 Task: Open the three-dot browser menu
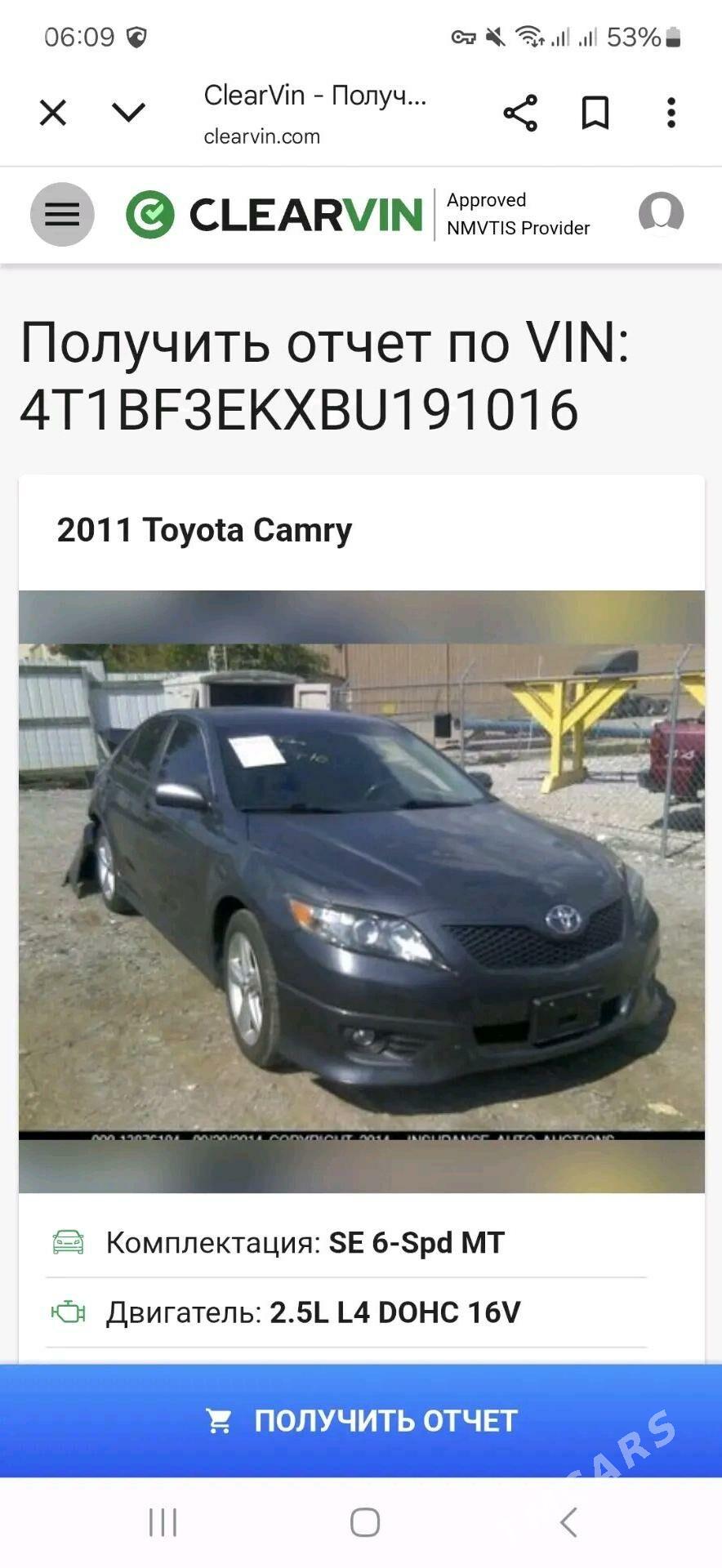coord(671,113)
